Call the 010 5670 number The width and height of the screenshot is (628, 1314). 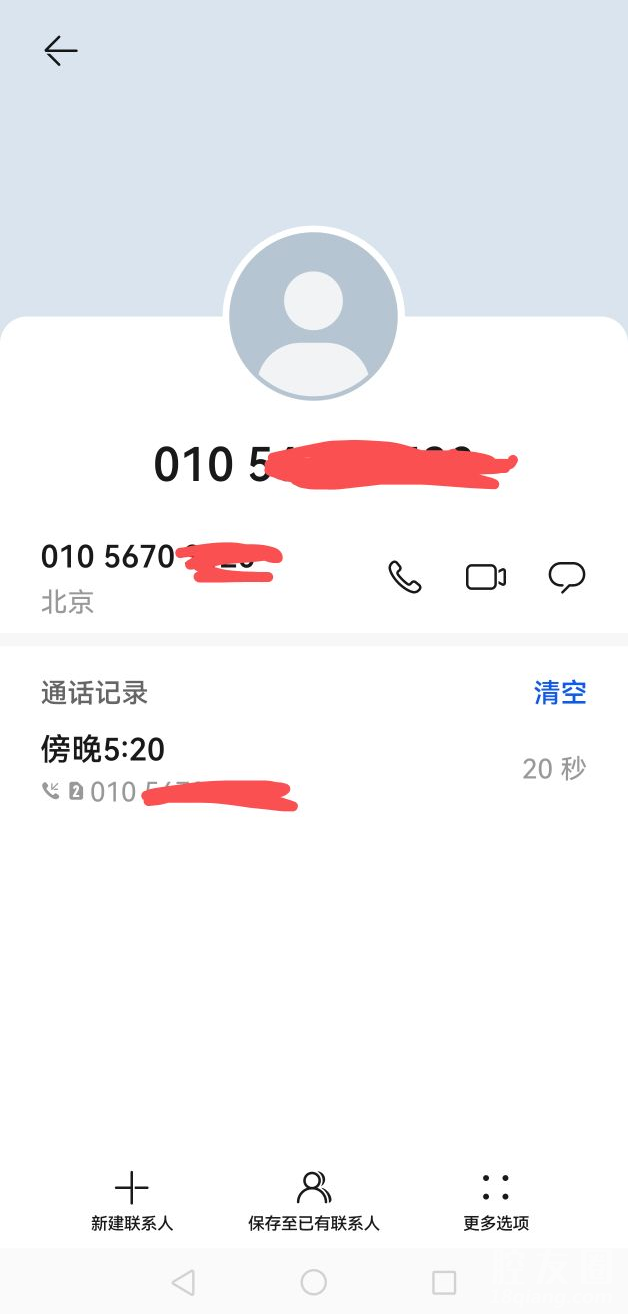click(405, 577)
